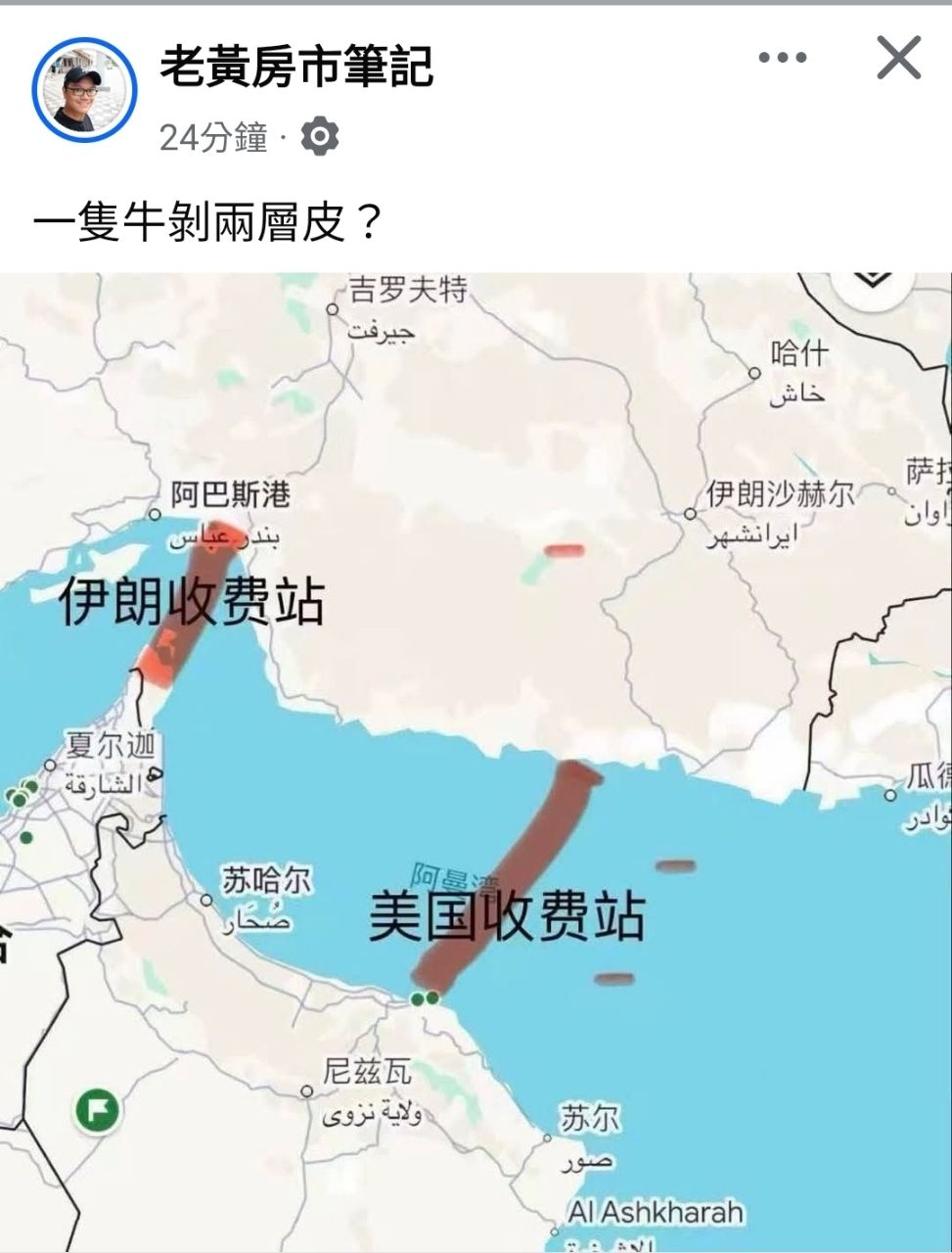Open 老黃房市筆記 profile picture
The image size is (952, 1253).
pyautogui.click(x=84, y=91)
